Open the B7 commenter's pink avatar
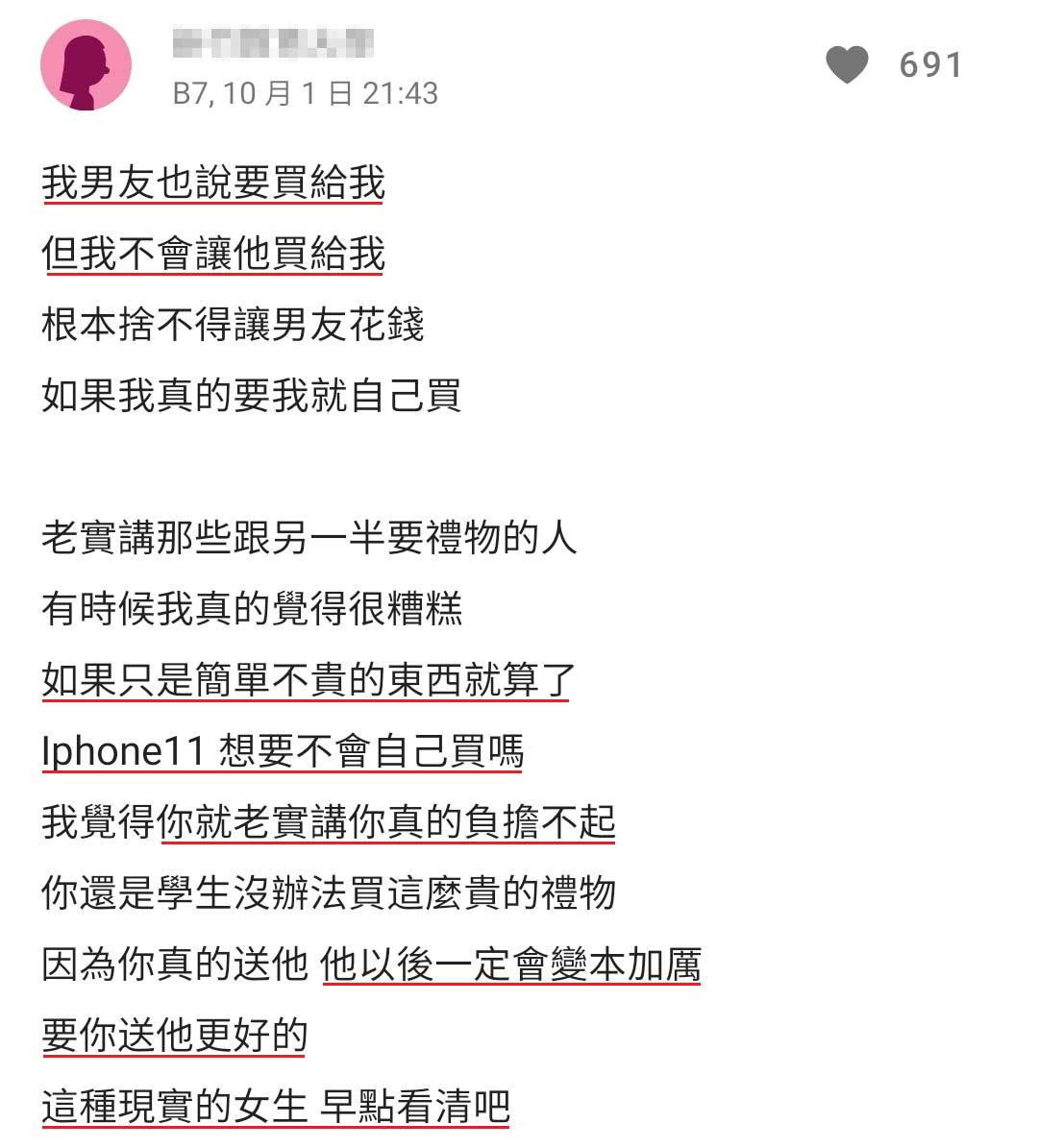 pos(86,65)
